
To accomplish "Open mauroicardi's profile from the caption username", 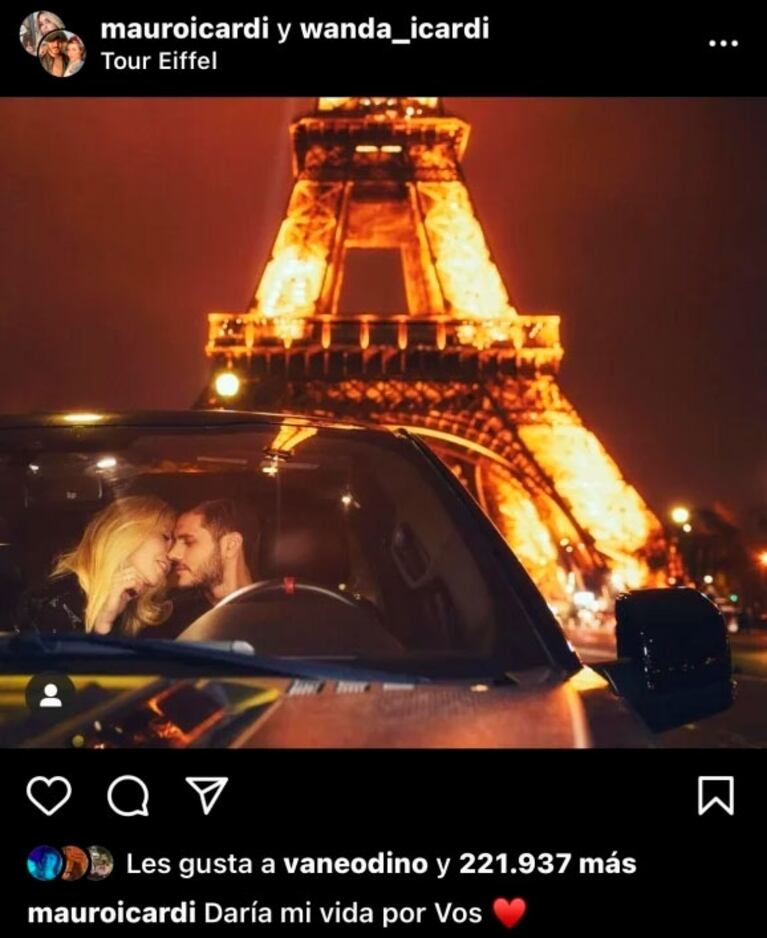I will pyautogui.click(x=111, y=912).
